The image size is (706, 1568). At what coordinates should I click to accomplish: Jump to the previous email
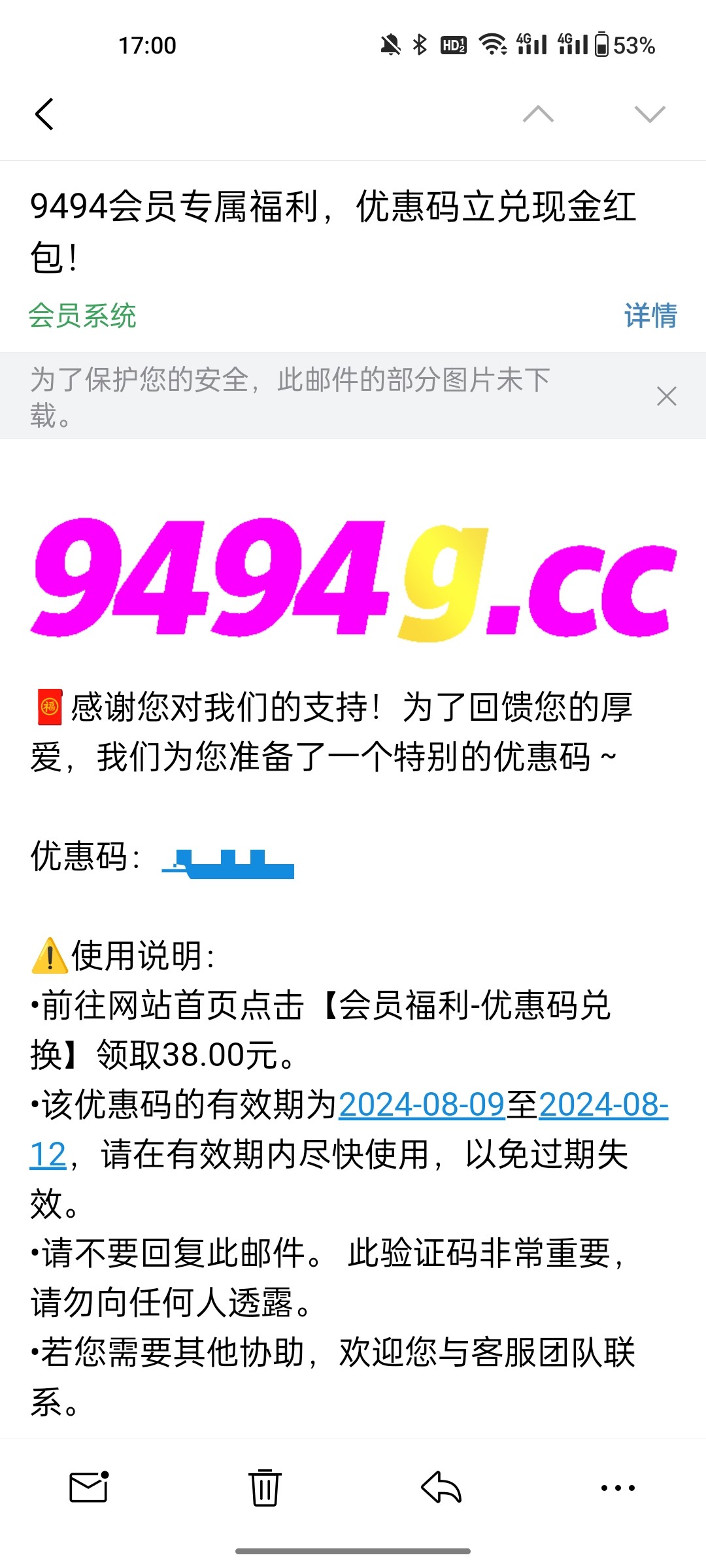click(538, 114)
